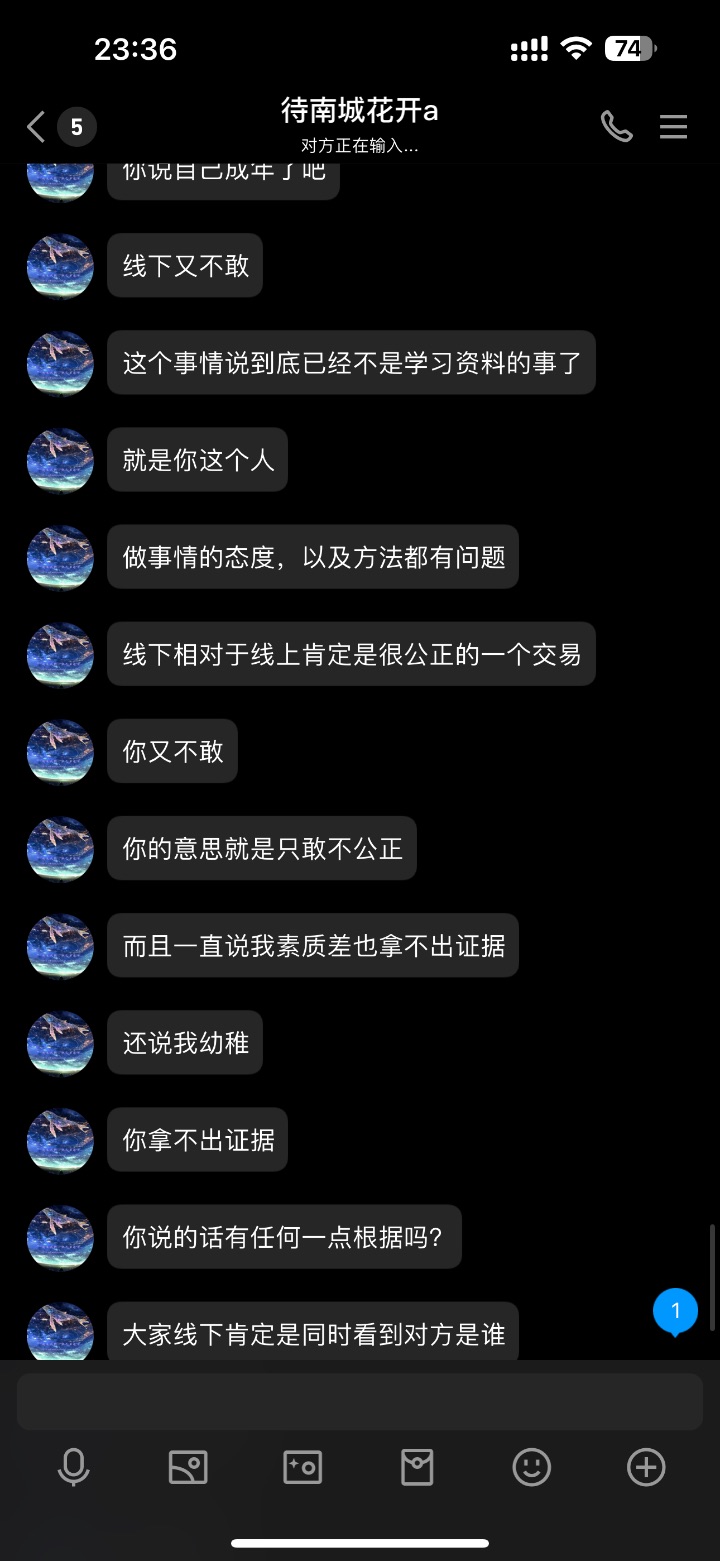This screenshot has height=1561, width=720.
Task: Open more attachment options with plus
Action: pos(646,1467)
